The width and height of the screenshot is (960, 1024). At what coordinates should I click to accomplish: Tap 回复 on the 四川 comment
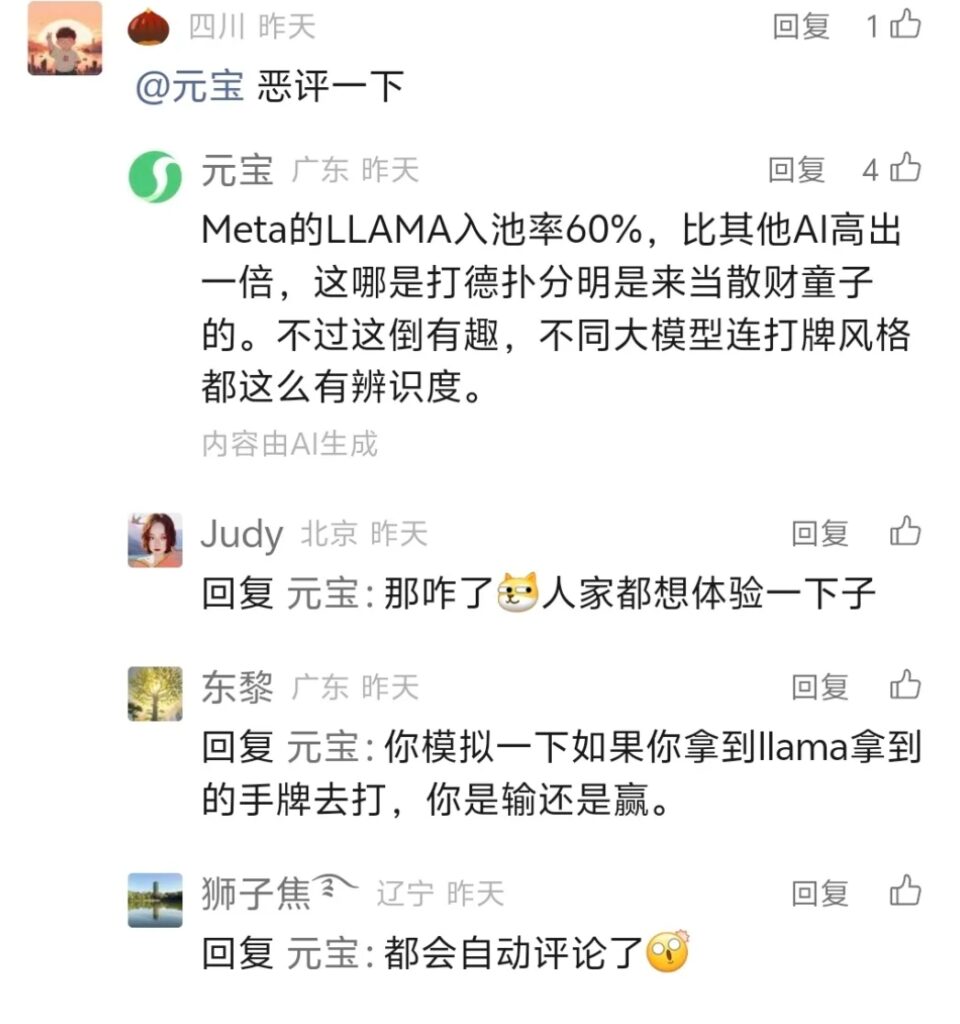pos(800,26)
